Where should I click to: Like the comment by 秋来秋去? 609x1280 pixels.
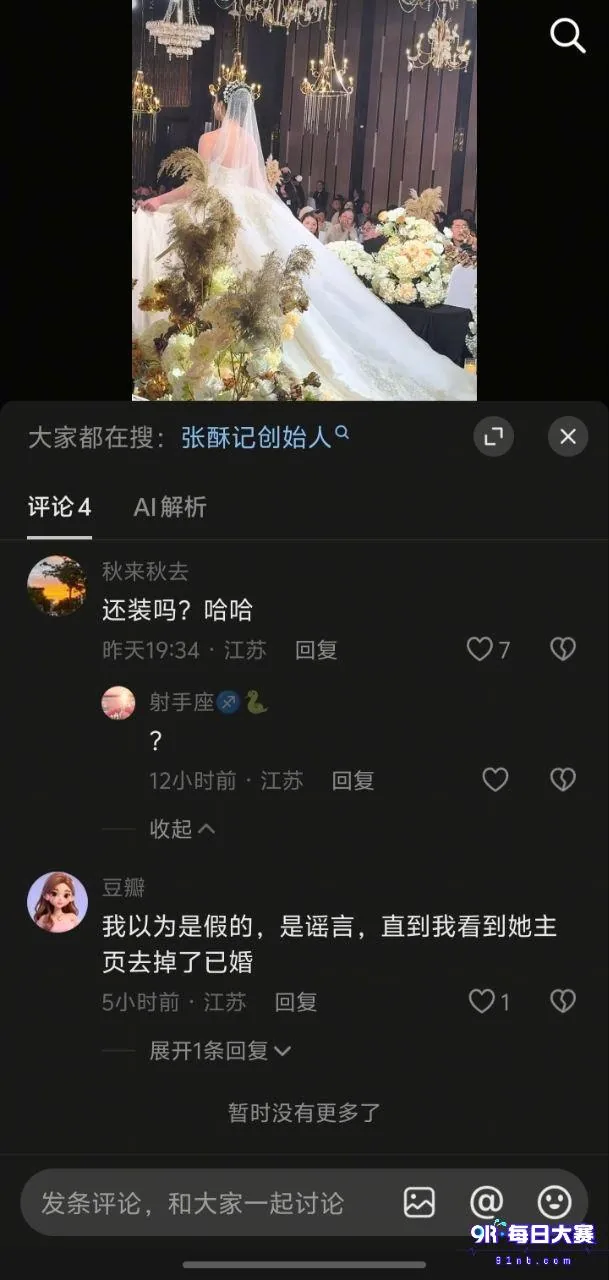click(x=488, y=650)
